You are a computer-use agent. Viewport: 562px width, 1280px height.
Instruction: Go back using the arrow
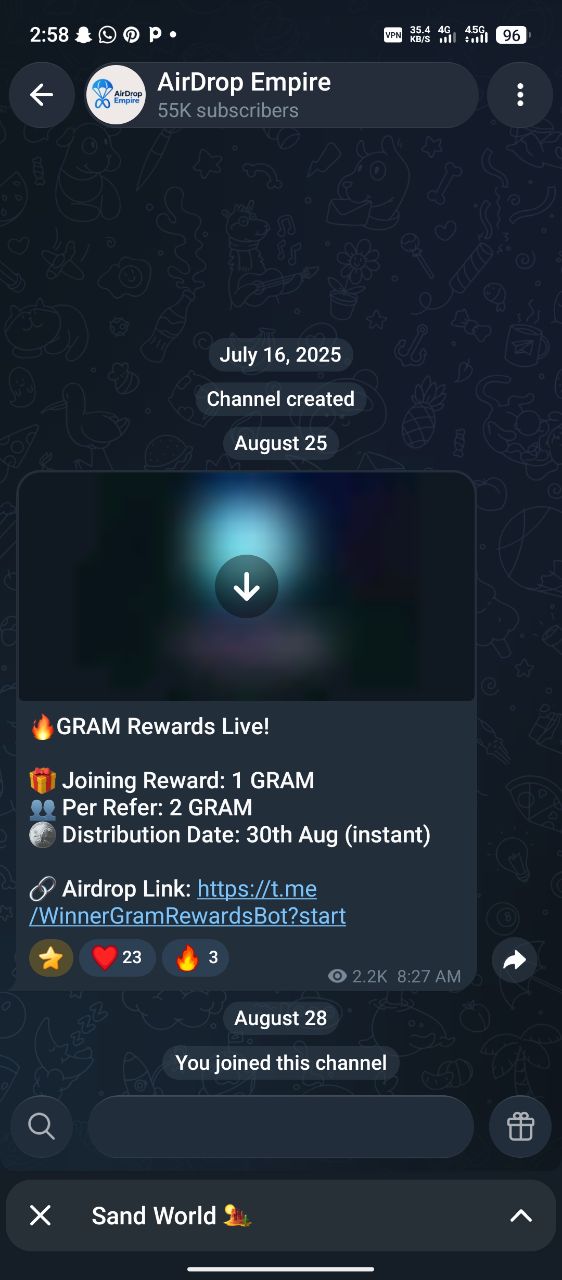pyautogui.click(x=41, y=95)
